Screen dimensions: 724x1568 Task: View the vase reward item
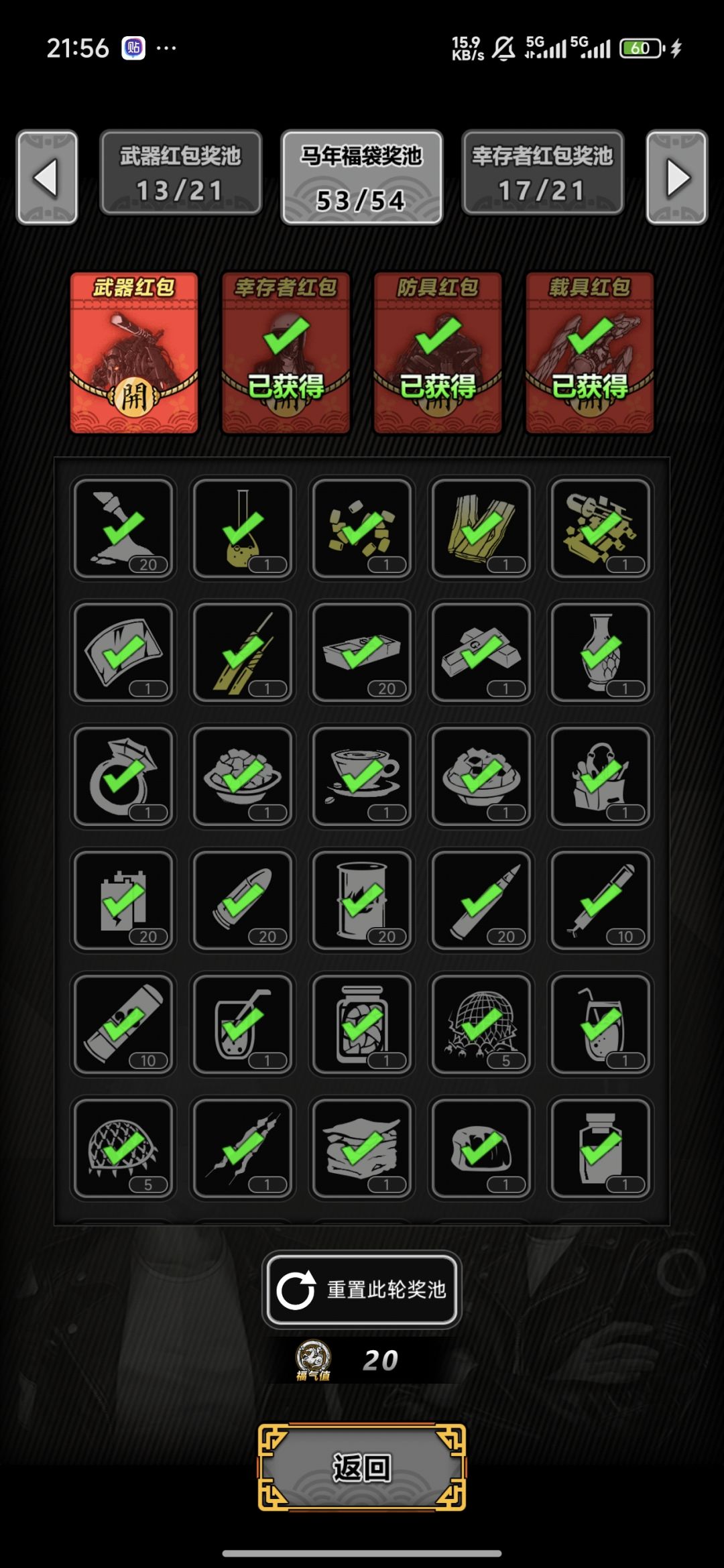pyautogui.click(x=600, y=652)
